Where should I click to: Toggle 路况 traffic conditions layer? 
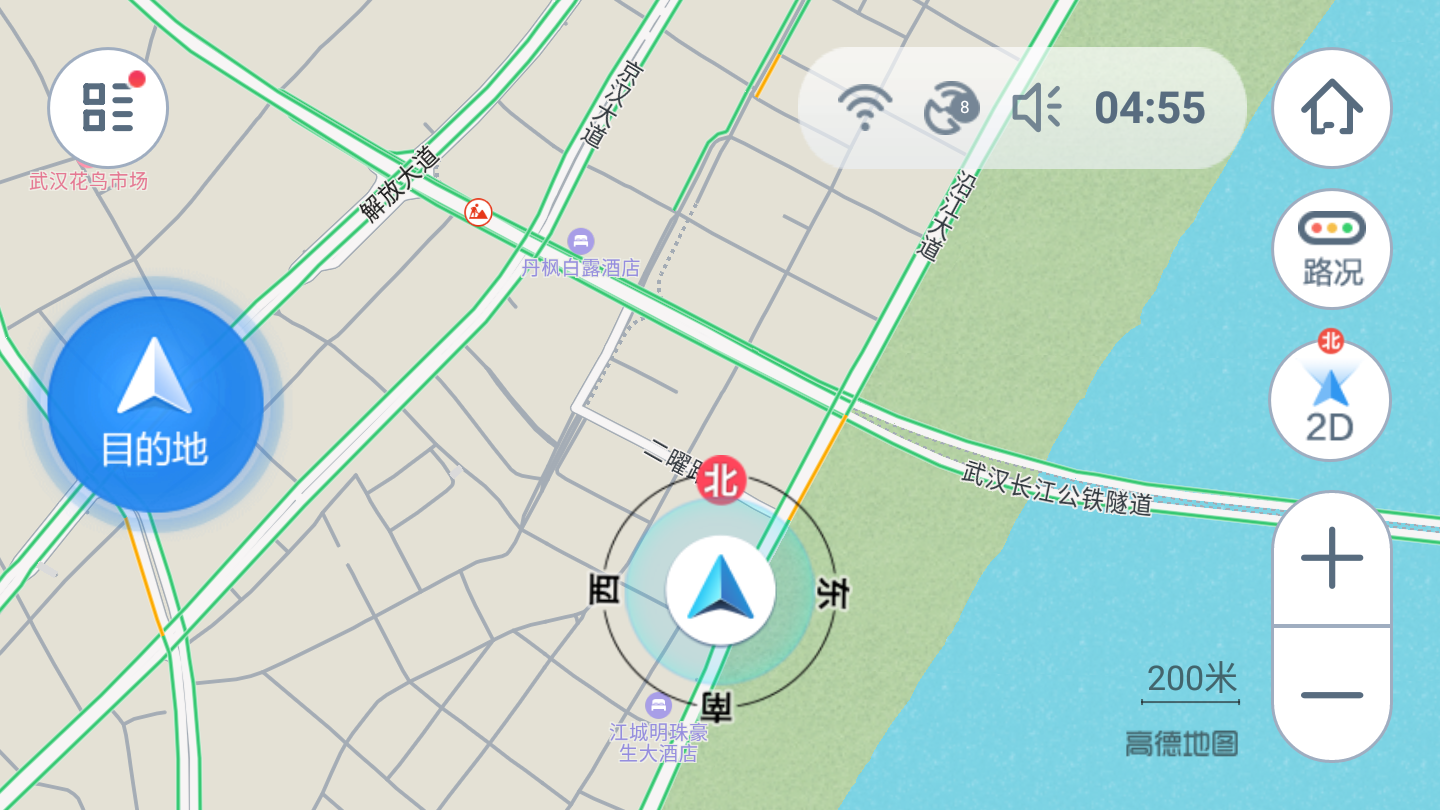coord(1331,249)
